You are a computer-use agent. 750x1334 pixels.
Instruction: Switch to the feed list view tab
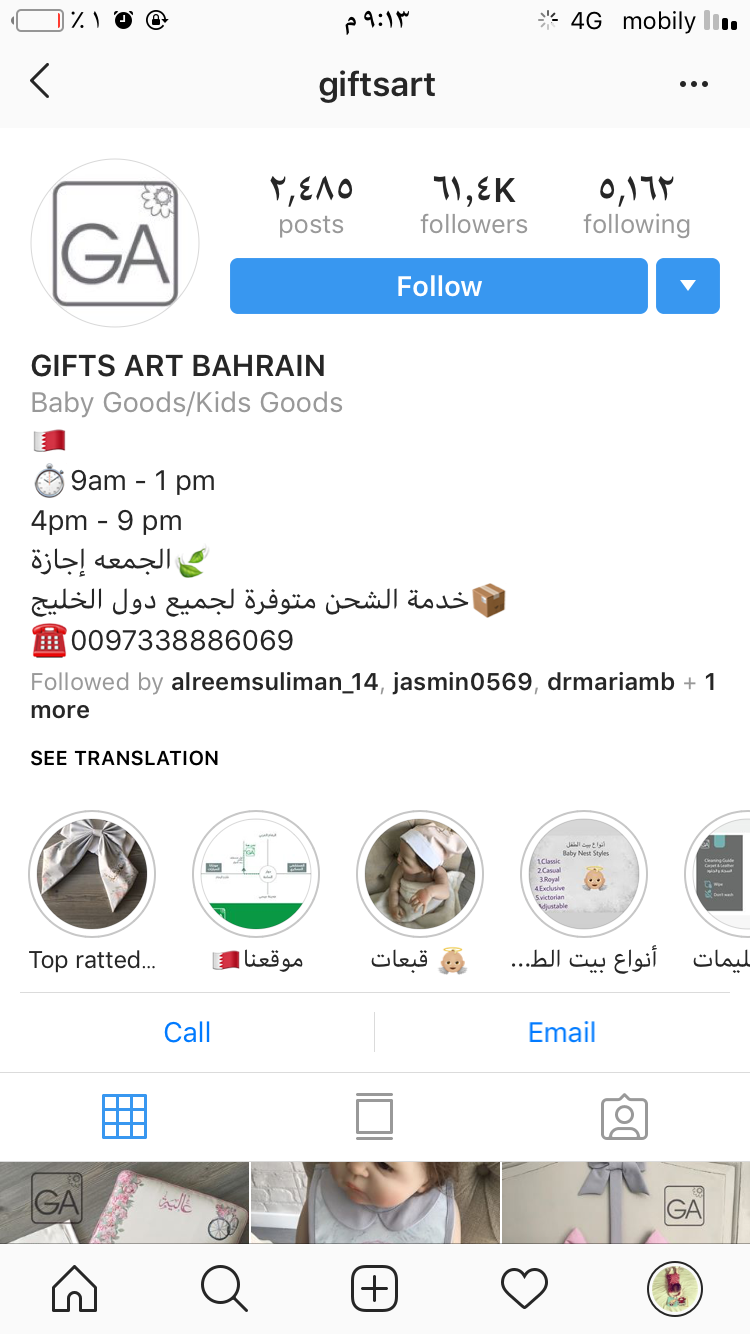(x=374, y=1117)
